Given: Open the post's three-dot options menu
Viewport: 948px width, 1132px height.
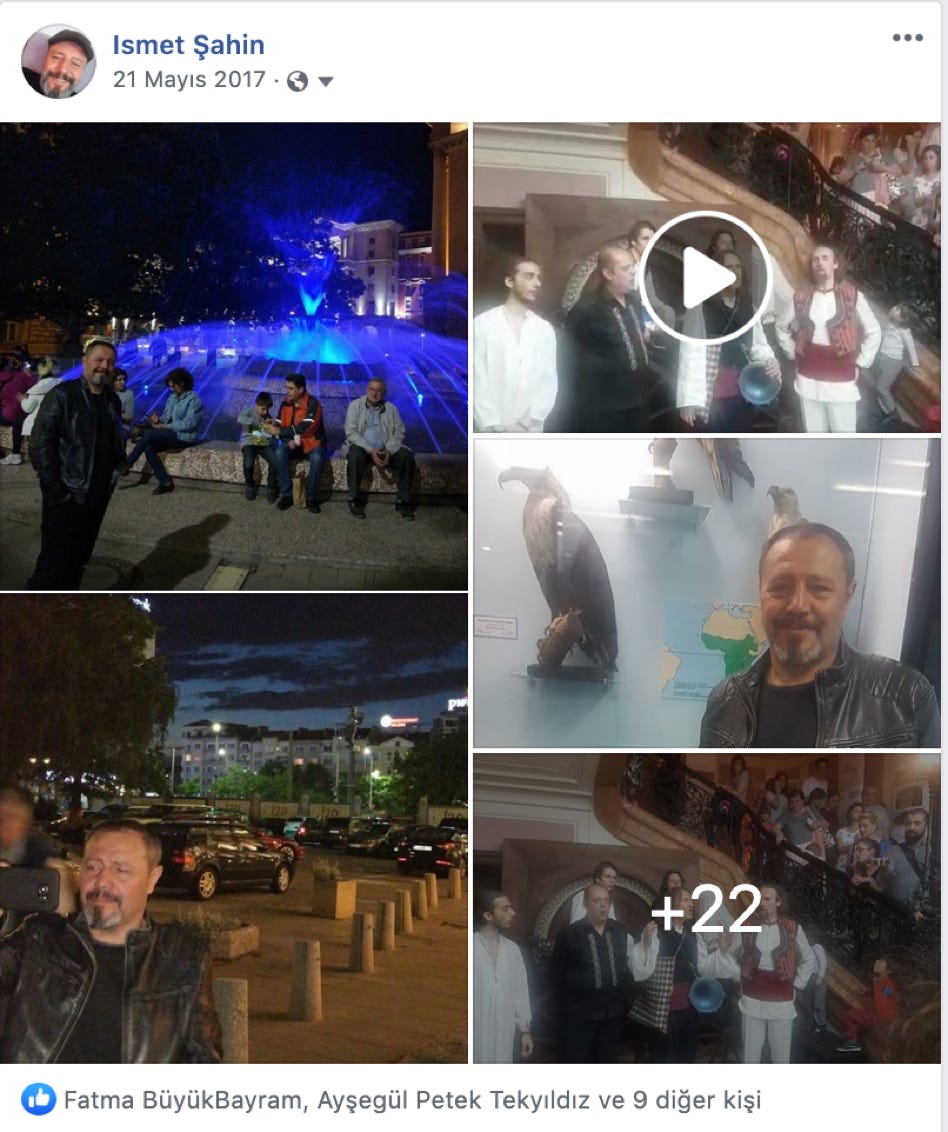Looking at the screenshot, I should (907, 38).
